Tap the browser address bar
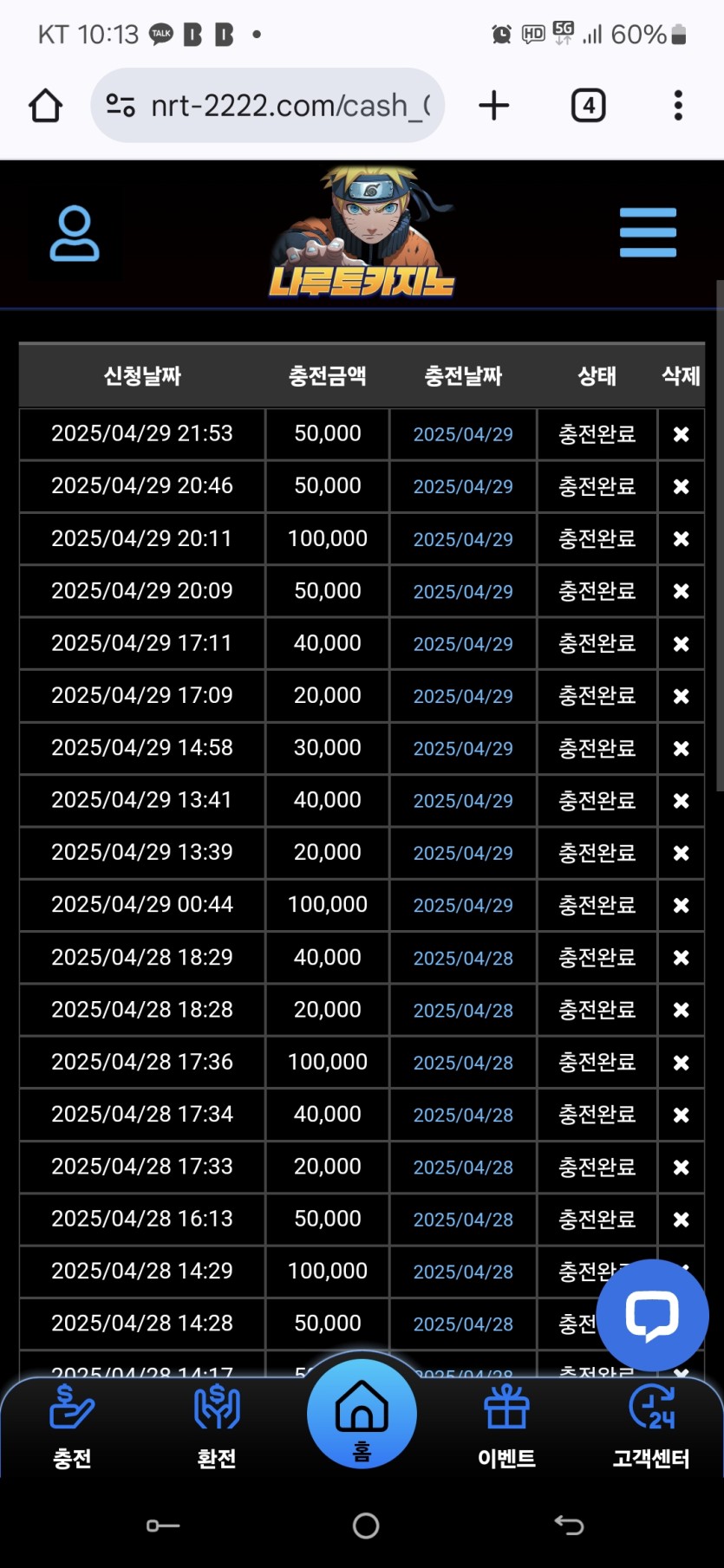The width and height of the screenshot is (724, 1568). [x=269, y=106]
